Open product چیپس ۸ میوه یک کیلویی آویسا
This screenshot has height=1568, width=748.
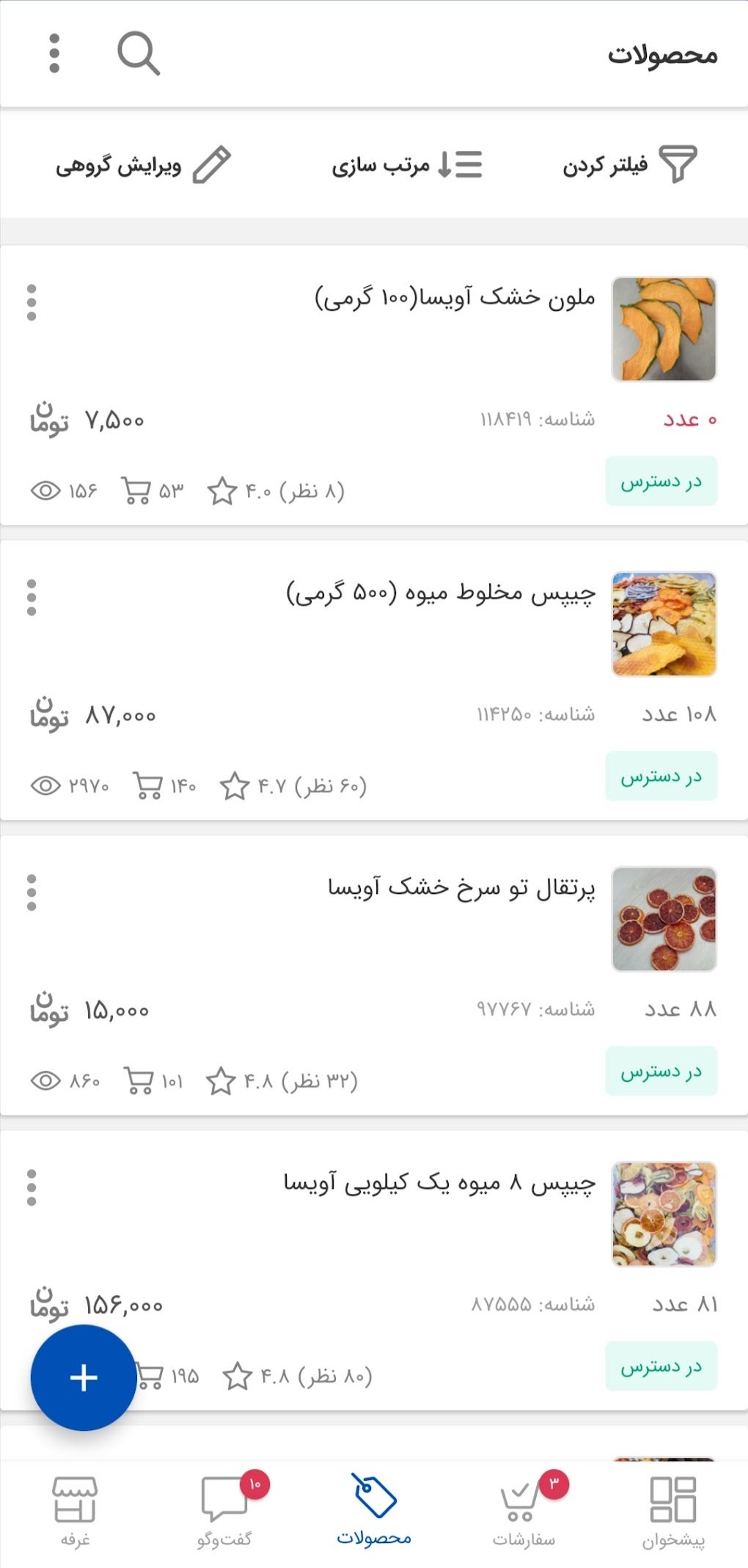(440, 1183)
